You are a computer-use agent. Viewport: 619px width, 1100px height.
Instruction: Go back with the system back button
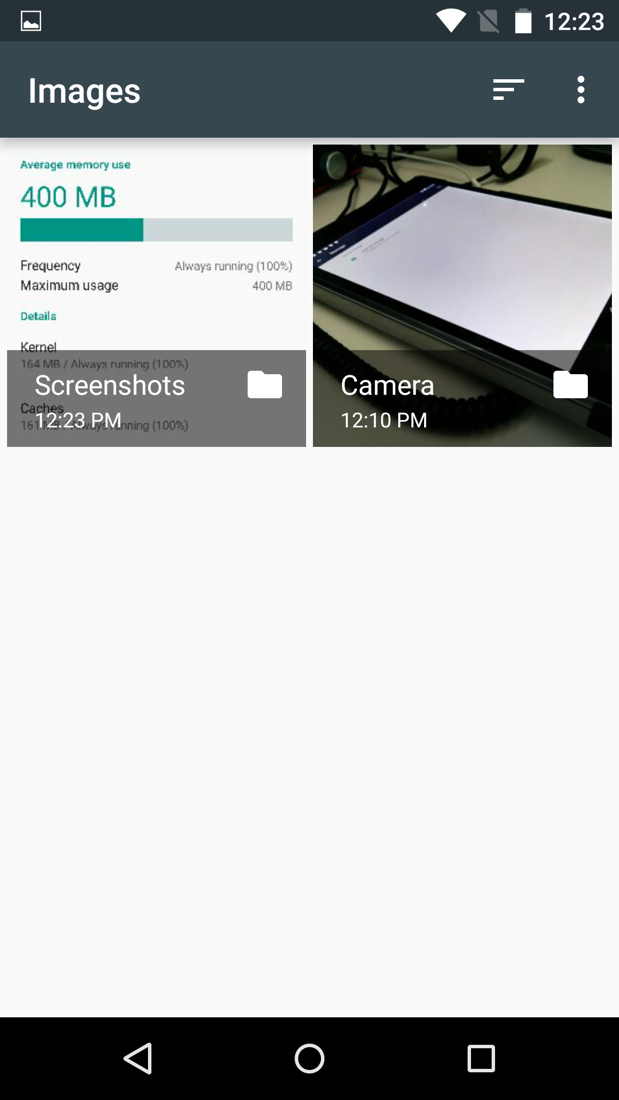[138, 1058]
